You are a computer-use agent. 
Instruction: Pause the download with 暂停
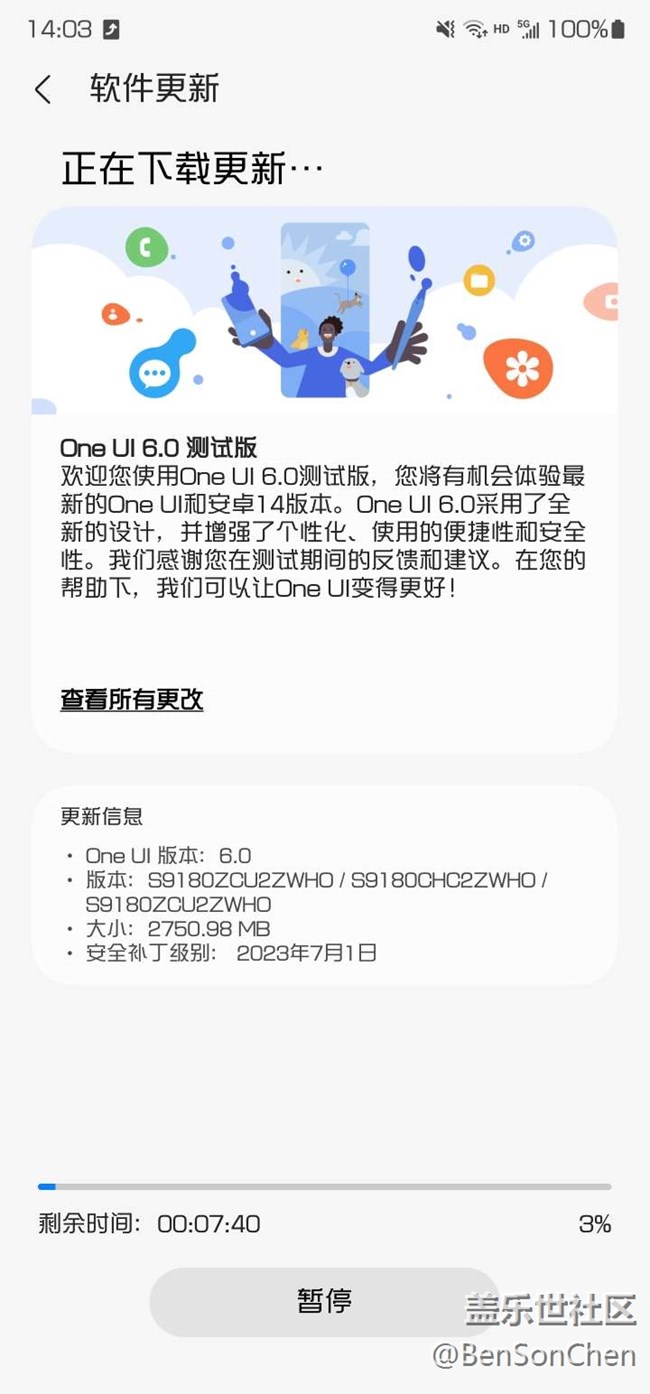tap(324, 1301)
